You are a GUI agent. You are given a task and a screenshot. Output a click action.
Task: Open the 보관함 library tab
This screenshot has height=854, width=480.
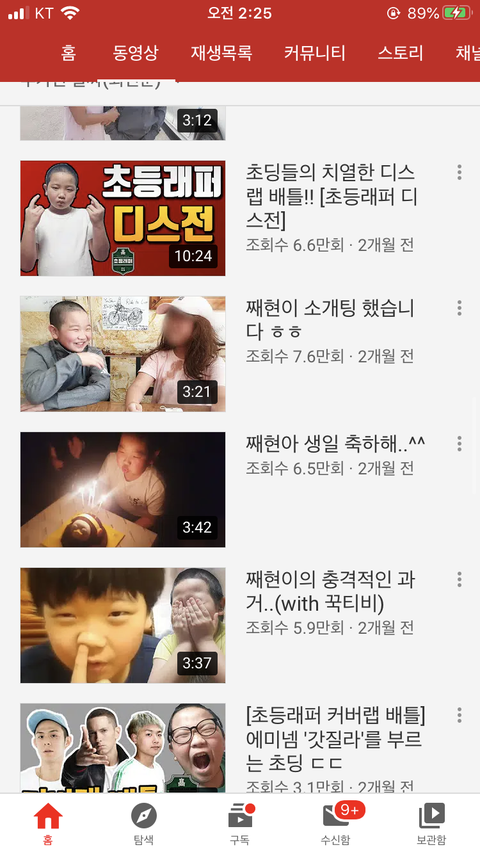click(432, 824)
